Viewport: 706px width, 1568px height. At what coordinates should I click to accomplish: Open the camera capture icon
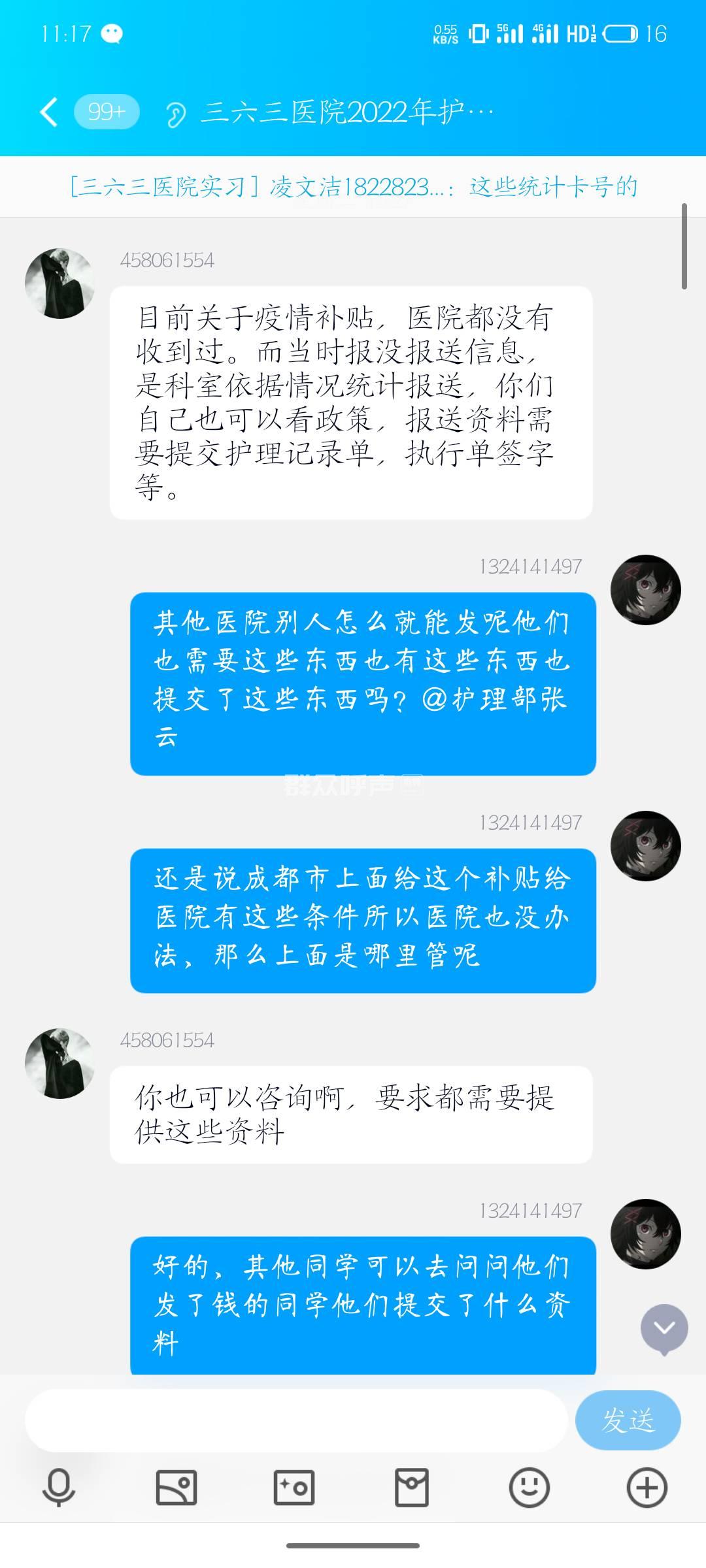[x=294, y=1488]
